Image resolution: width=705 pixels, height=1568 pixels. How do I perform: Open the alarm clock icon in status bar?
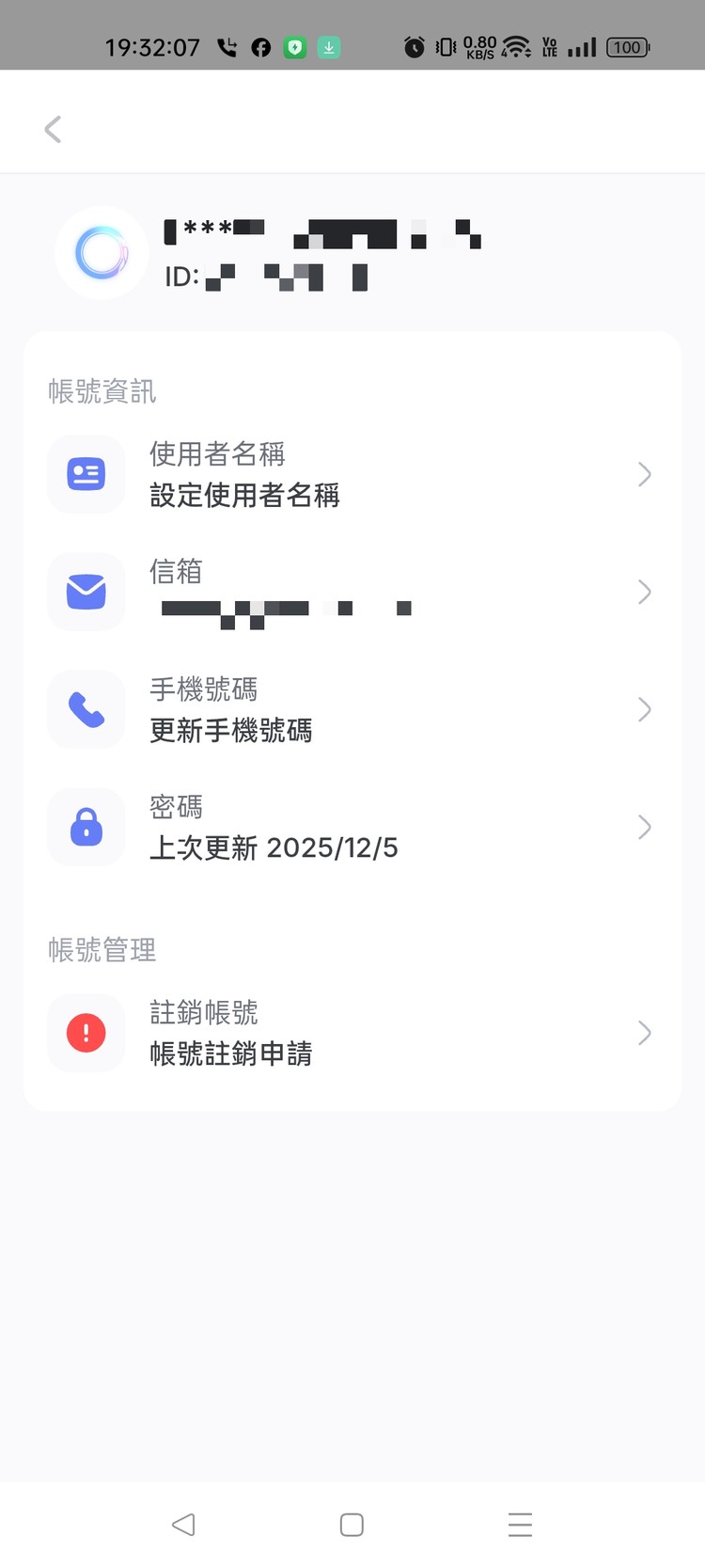tap(414, 46)
